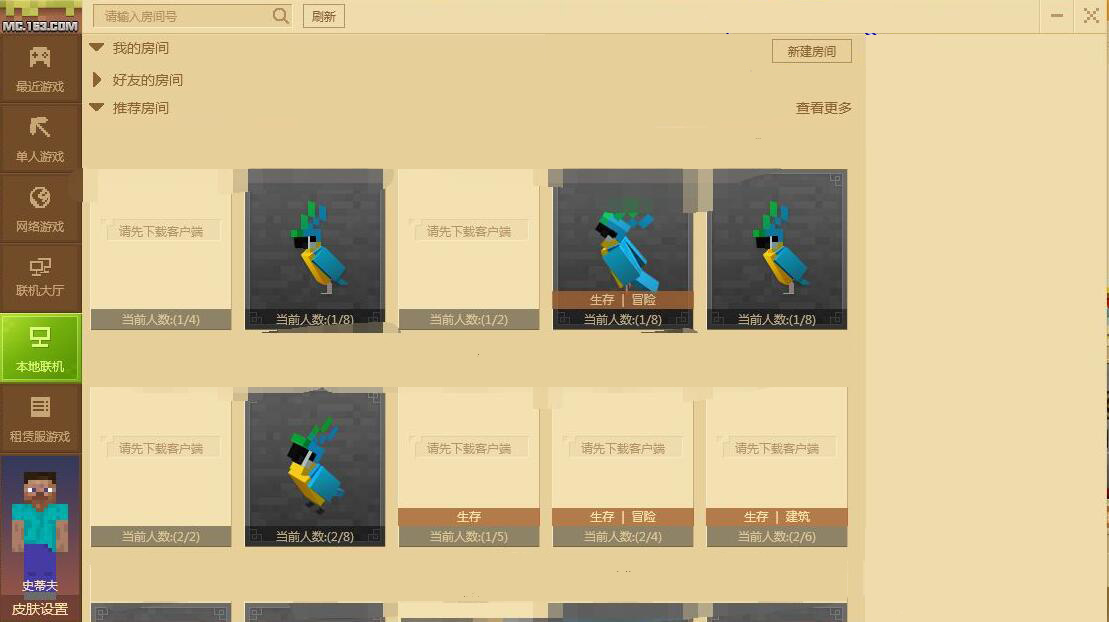Tap the magnifier search icon
1109x622 pixels.
tap(281, 16)
